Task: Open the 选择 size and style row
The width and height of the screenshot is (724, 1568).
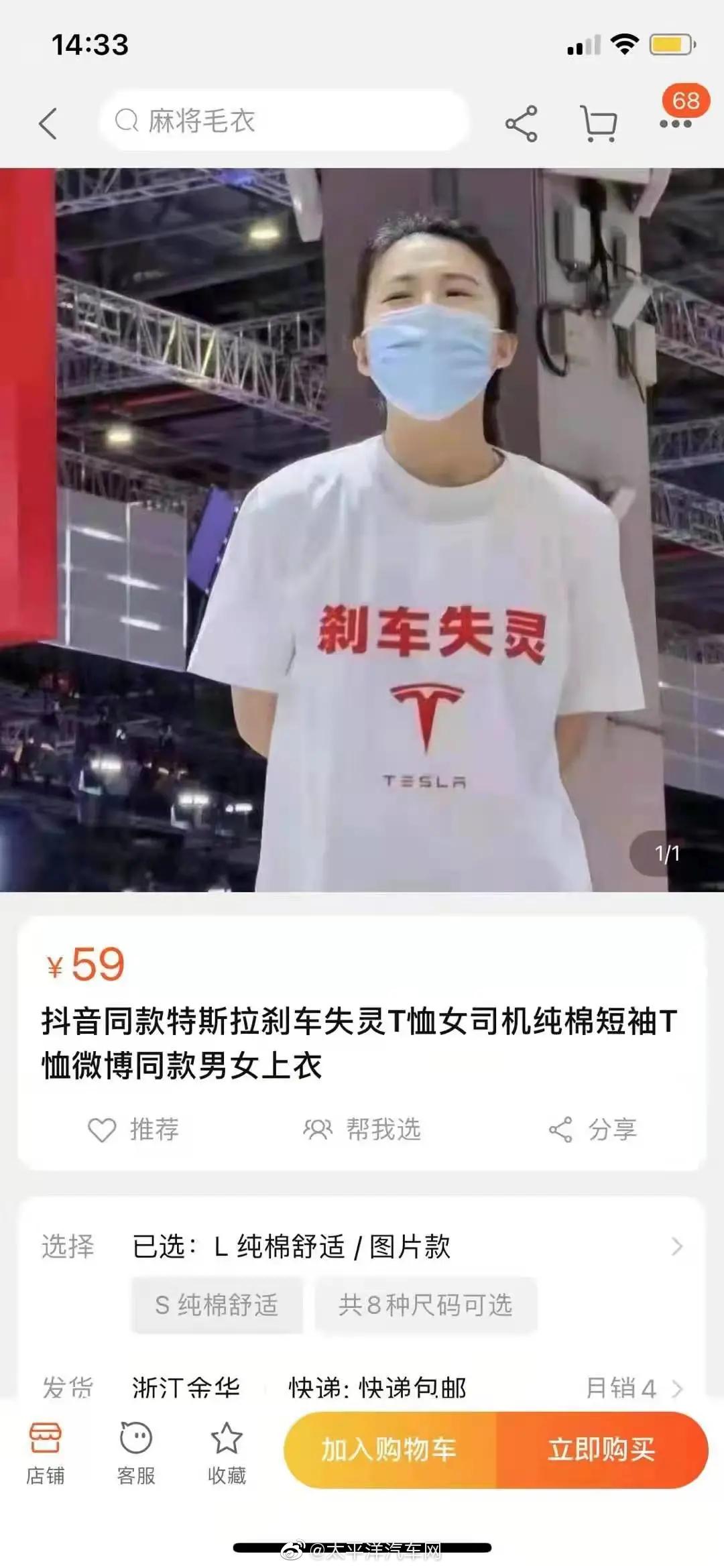Action: click(362, 1246)
